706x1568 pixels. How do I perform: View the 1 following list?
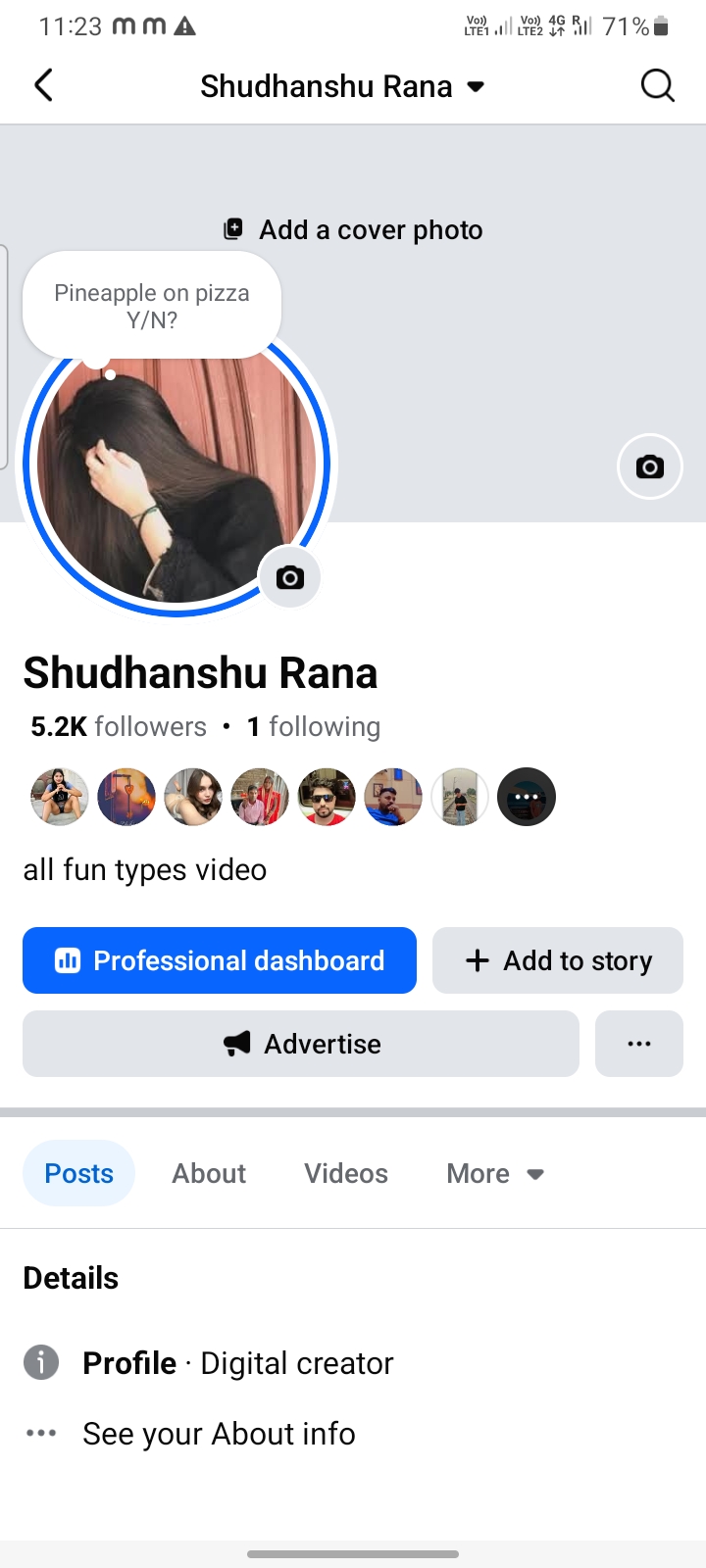[314, 727]
